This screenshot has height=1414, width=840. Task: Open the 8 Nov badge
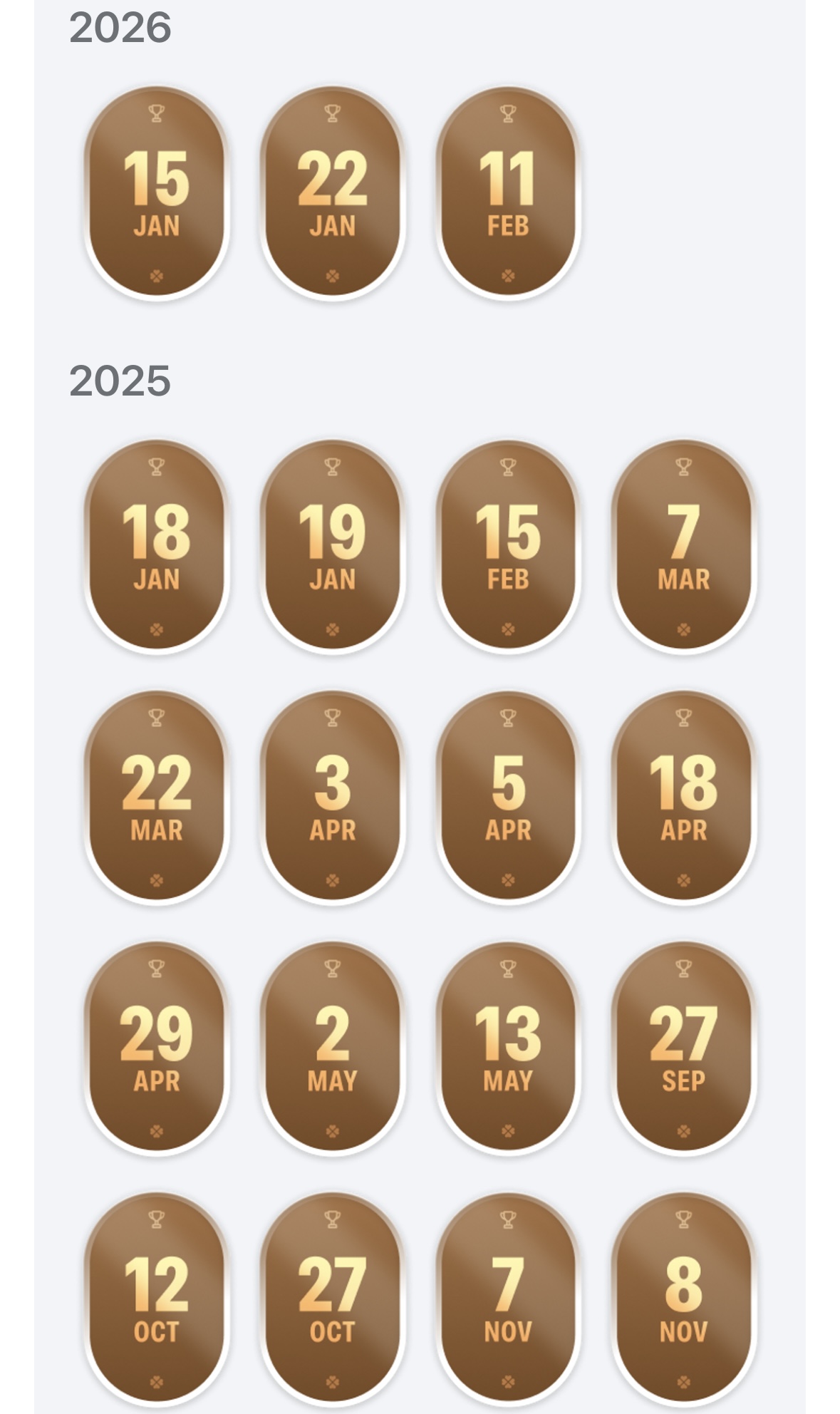coord(683,1299)
